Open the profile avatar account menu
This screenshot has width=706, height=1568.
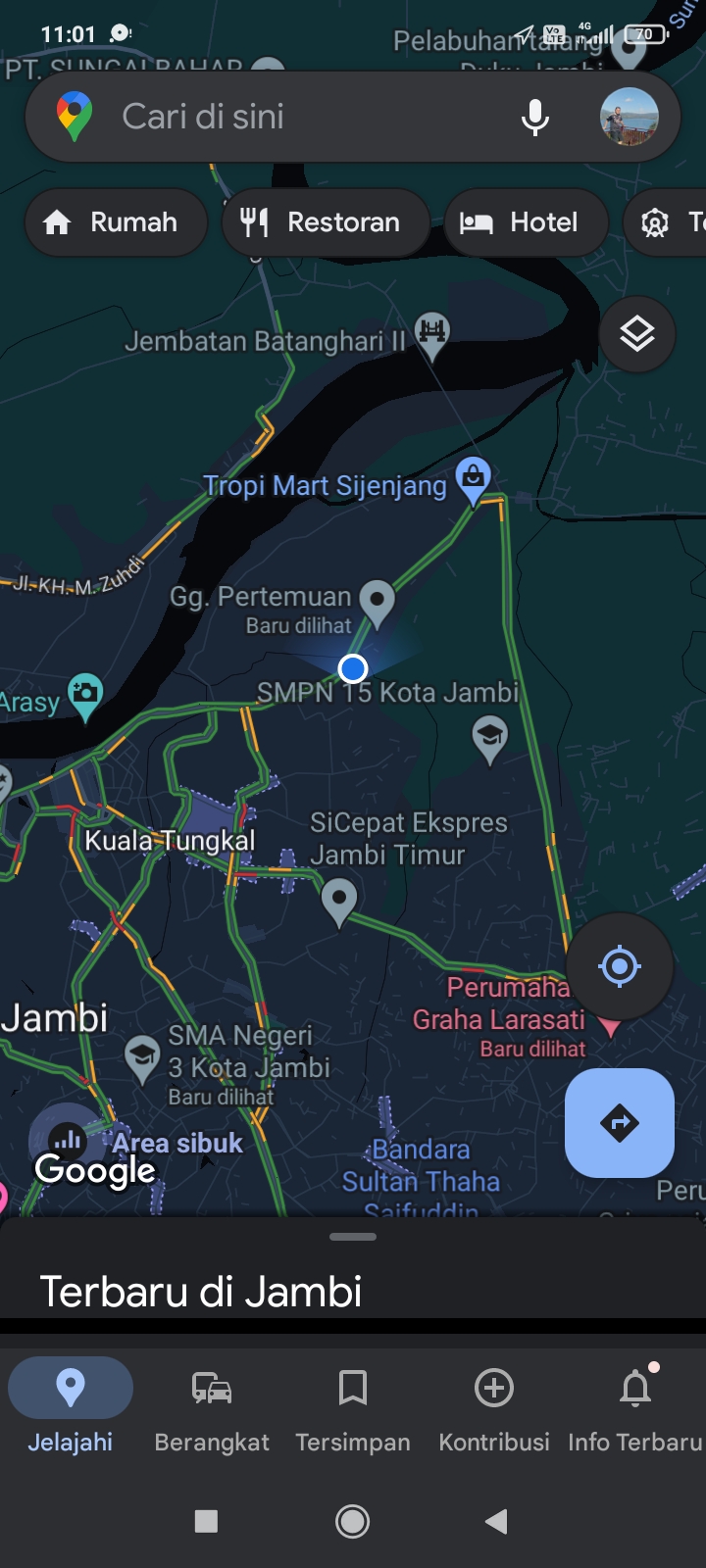pos(629,117)
